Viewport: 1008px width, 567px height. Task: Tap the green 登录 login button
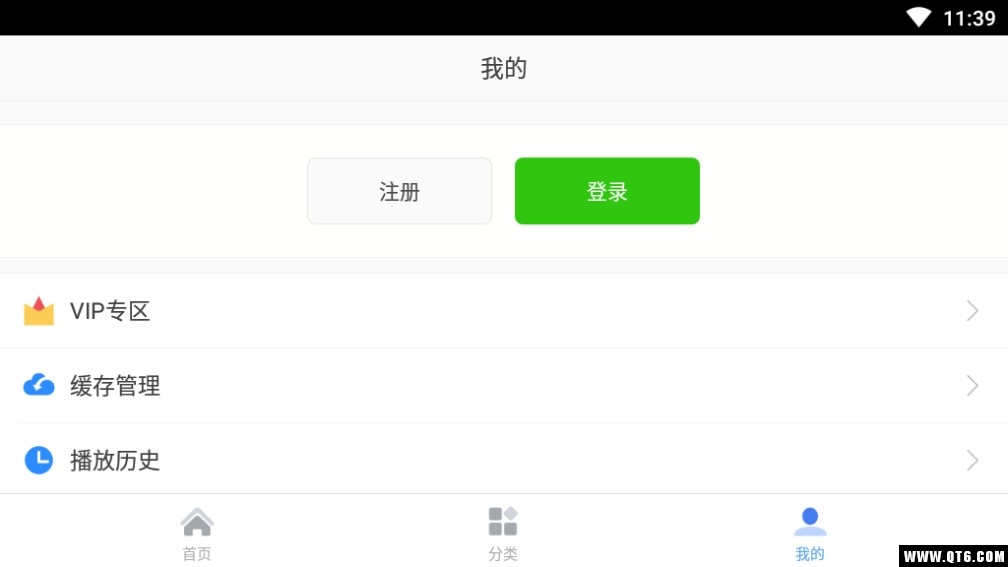point(607,191)
